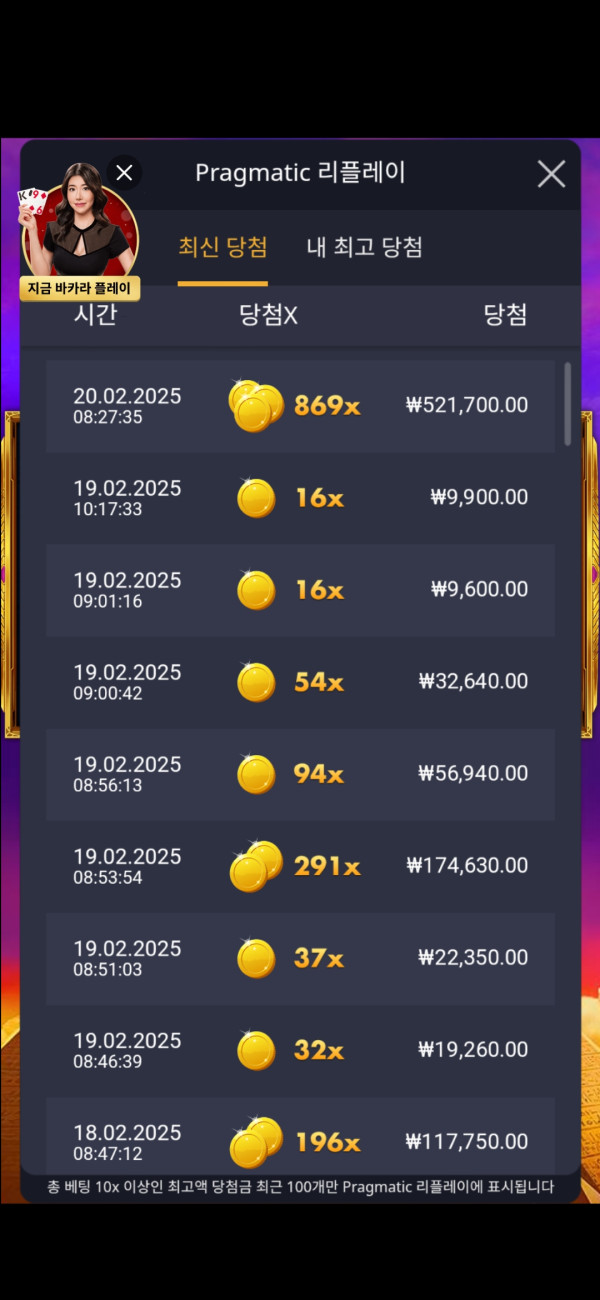Dismiss the baccarat dealer promo
The height and width of the screenshot is (1300, 600).
124,173
